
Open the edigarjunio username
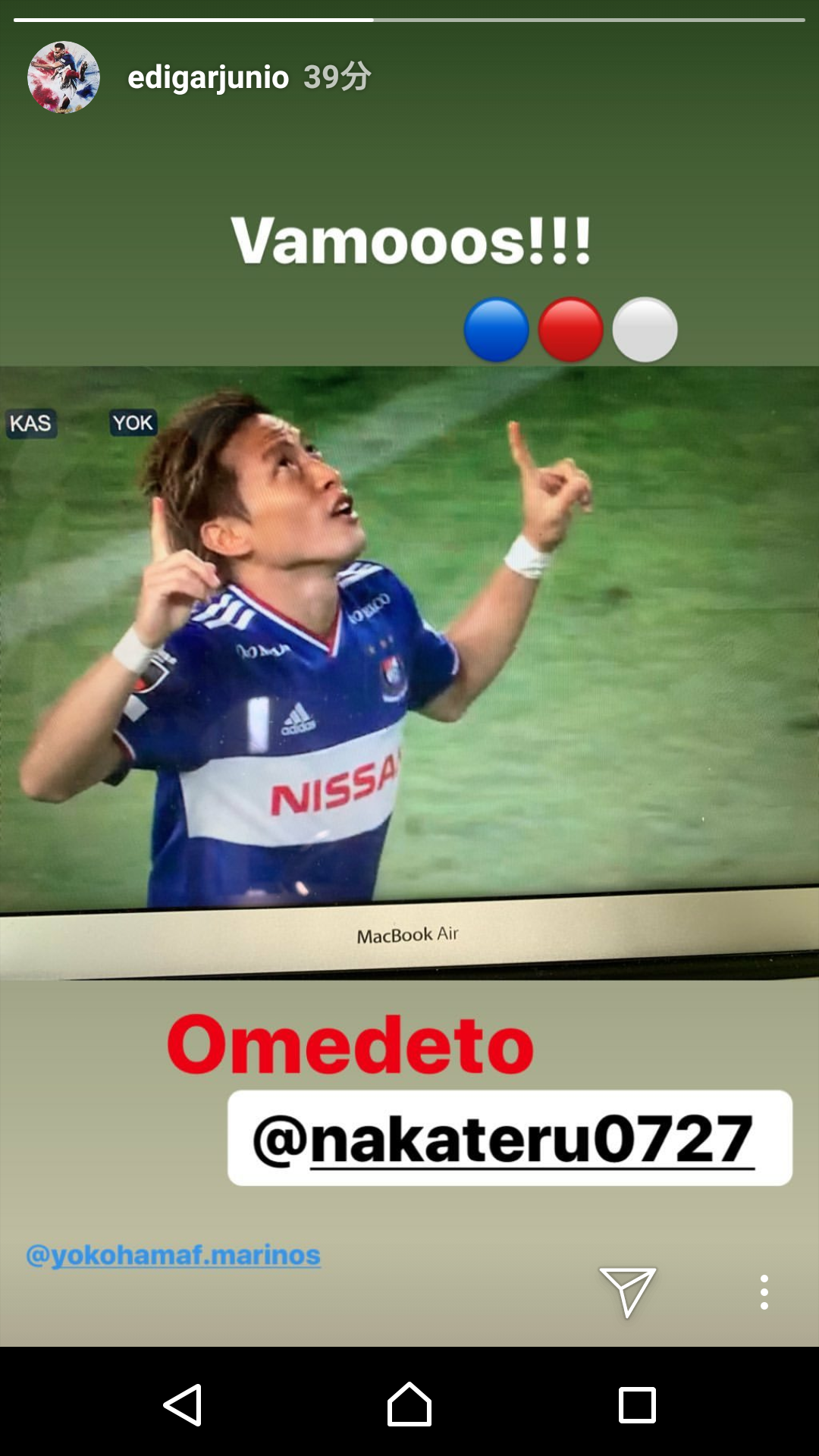click(208, 77)
